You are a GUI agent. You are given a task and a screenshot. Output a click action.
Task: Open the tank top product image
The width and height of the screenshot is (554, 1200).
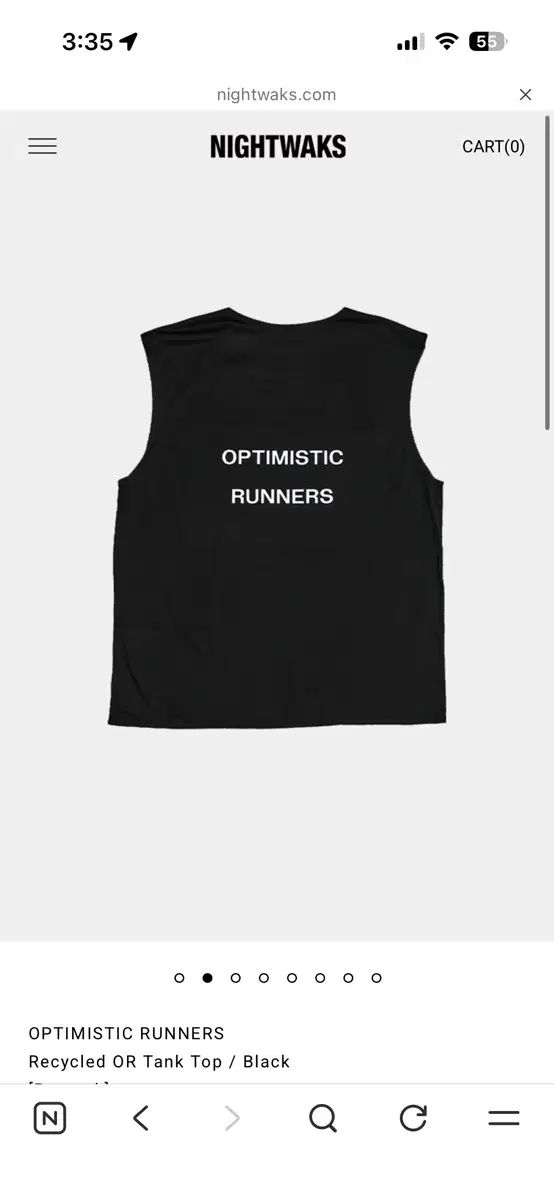[x=277, y=517]
